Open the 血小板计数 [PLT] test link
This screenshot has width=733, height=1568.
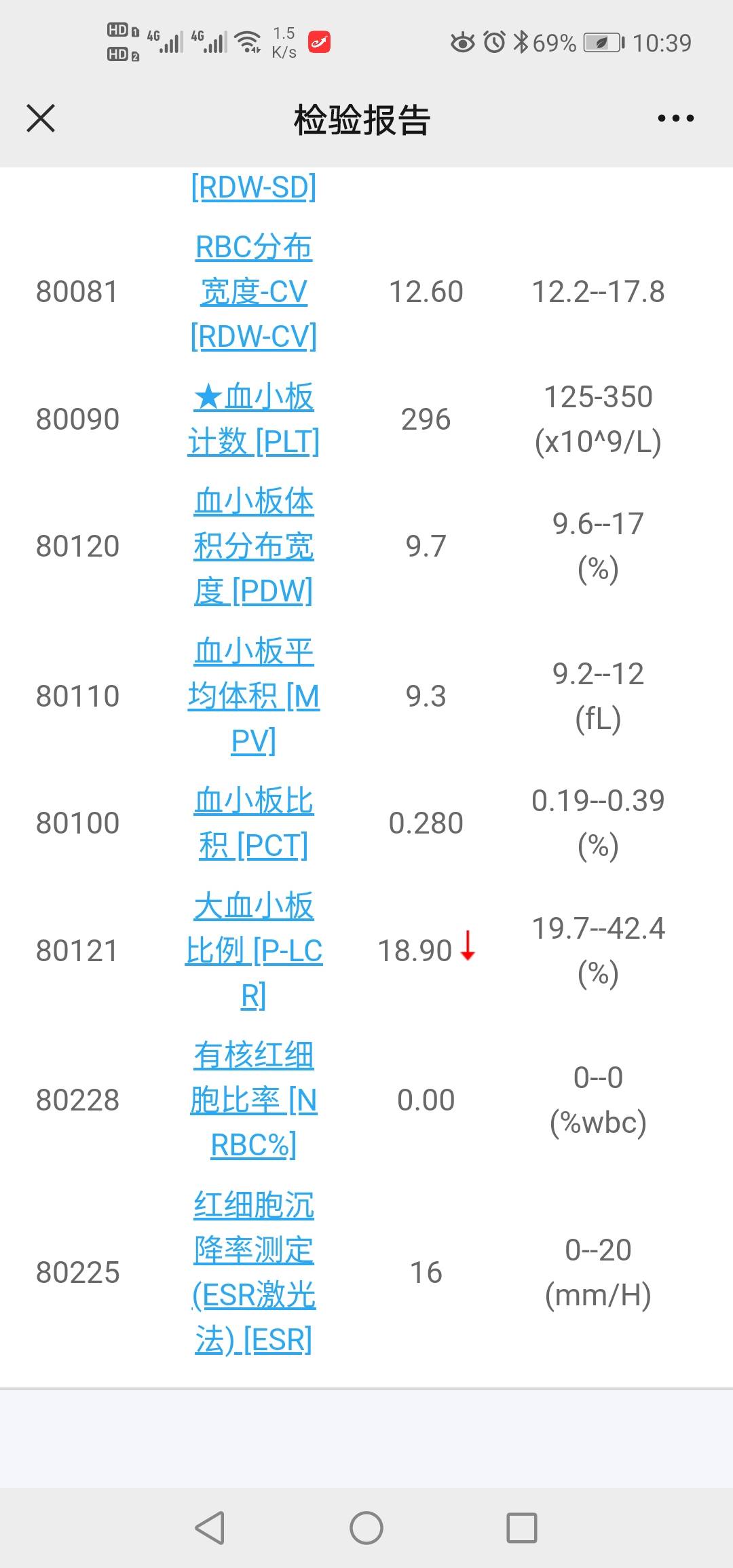[252, 419]
